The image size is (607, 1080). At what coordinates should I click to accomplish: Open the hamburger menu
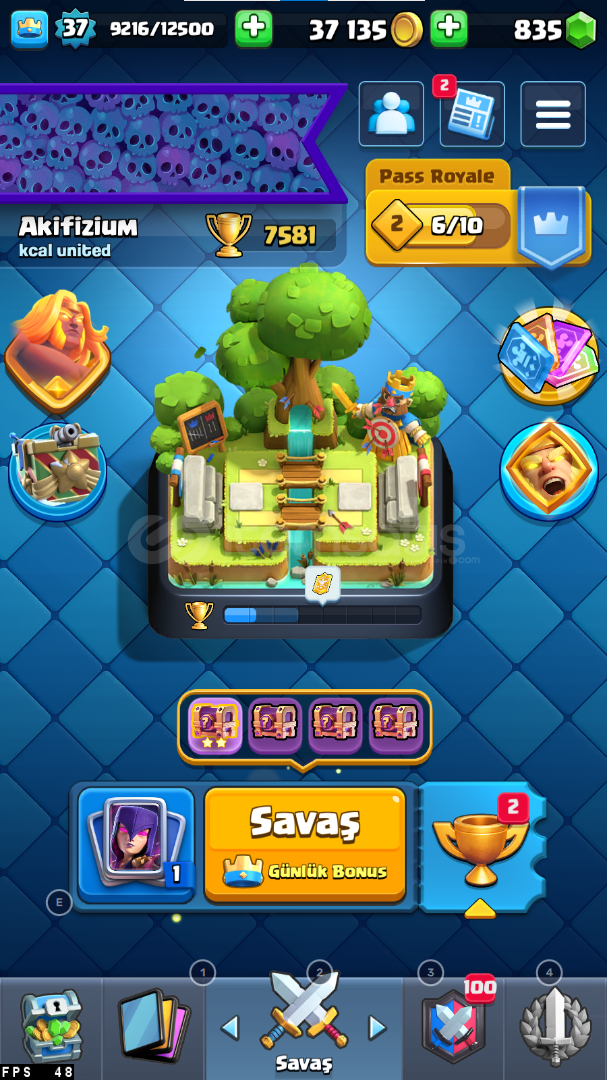[x=552, y=114]
